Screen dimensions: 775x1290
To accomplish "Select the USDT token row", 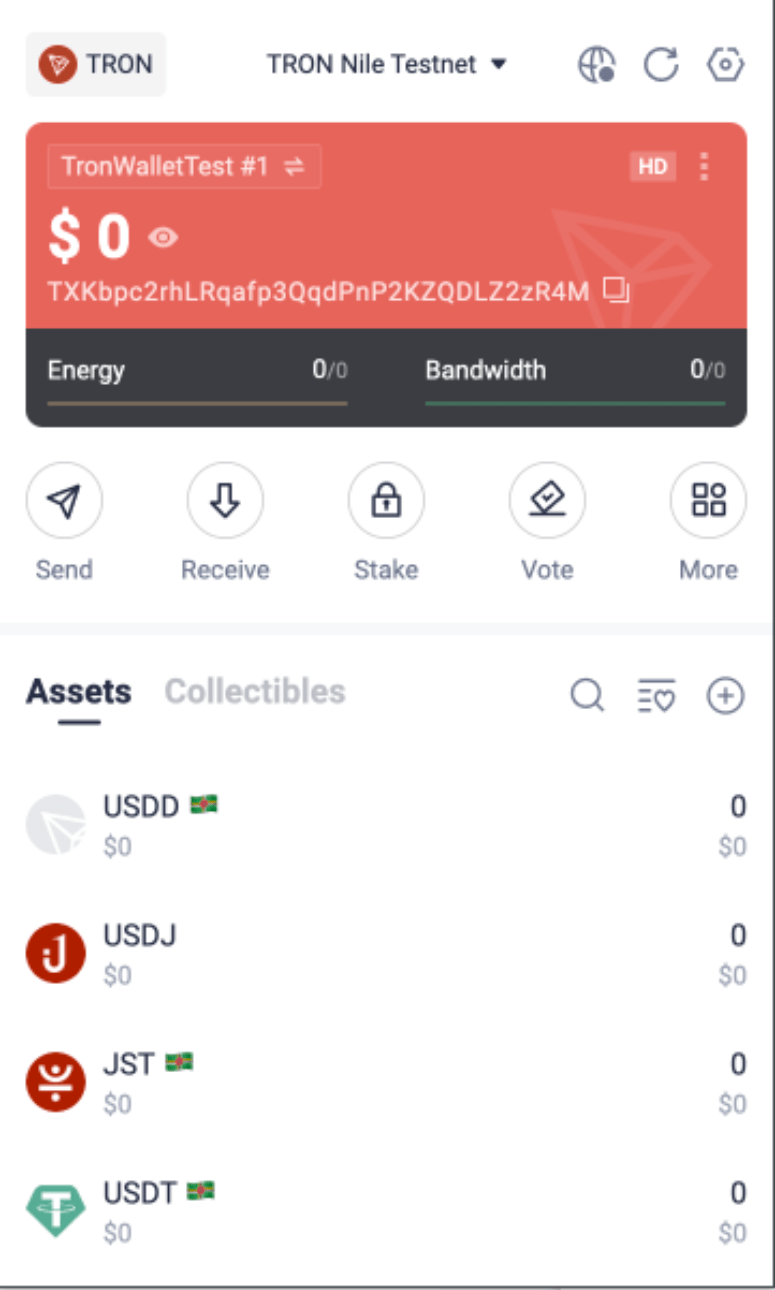I will (388, 1205).
